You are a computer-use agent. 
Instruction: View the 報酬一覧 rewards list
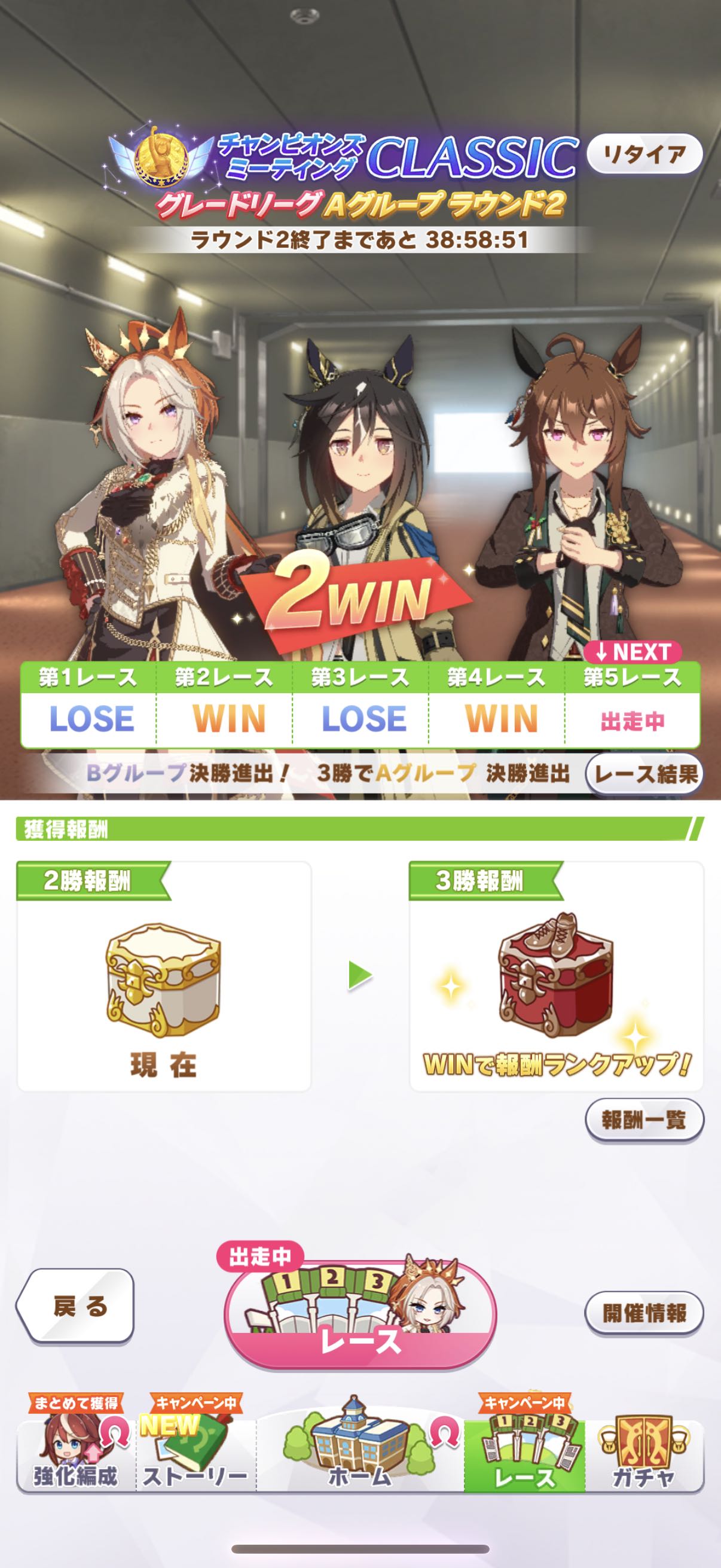point(644,1119)
